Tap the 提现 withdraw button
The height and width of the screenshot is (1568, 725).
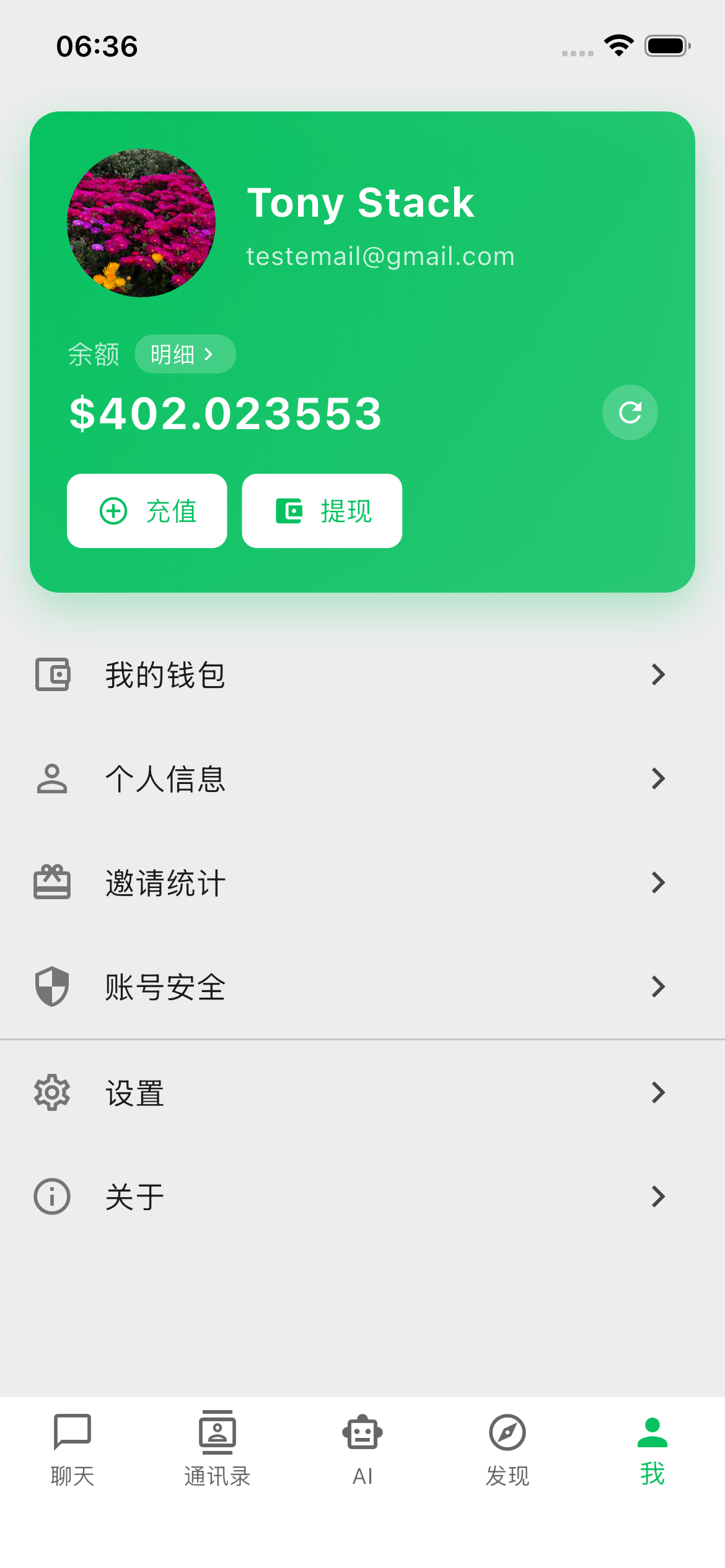[x=322, y=511]
